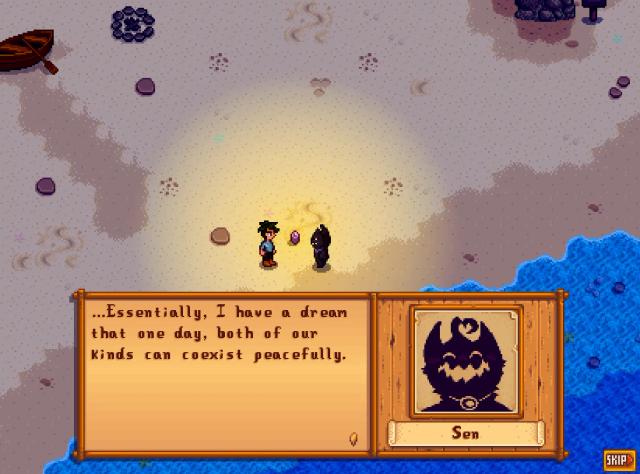This screenshot has width=640, height=474.
Task: Skip the cutscene with SKIP button
Action: click(x=616, y=459)
